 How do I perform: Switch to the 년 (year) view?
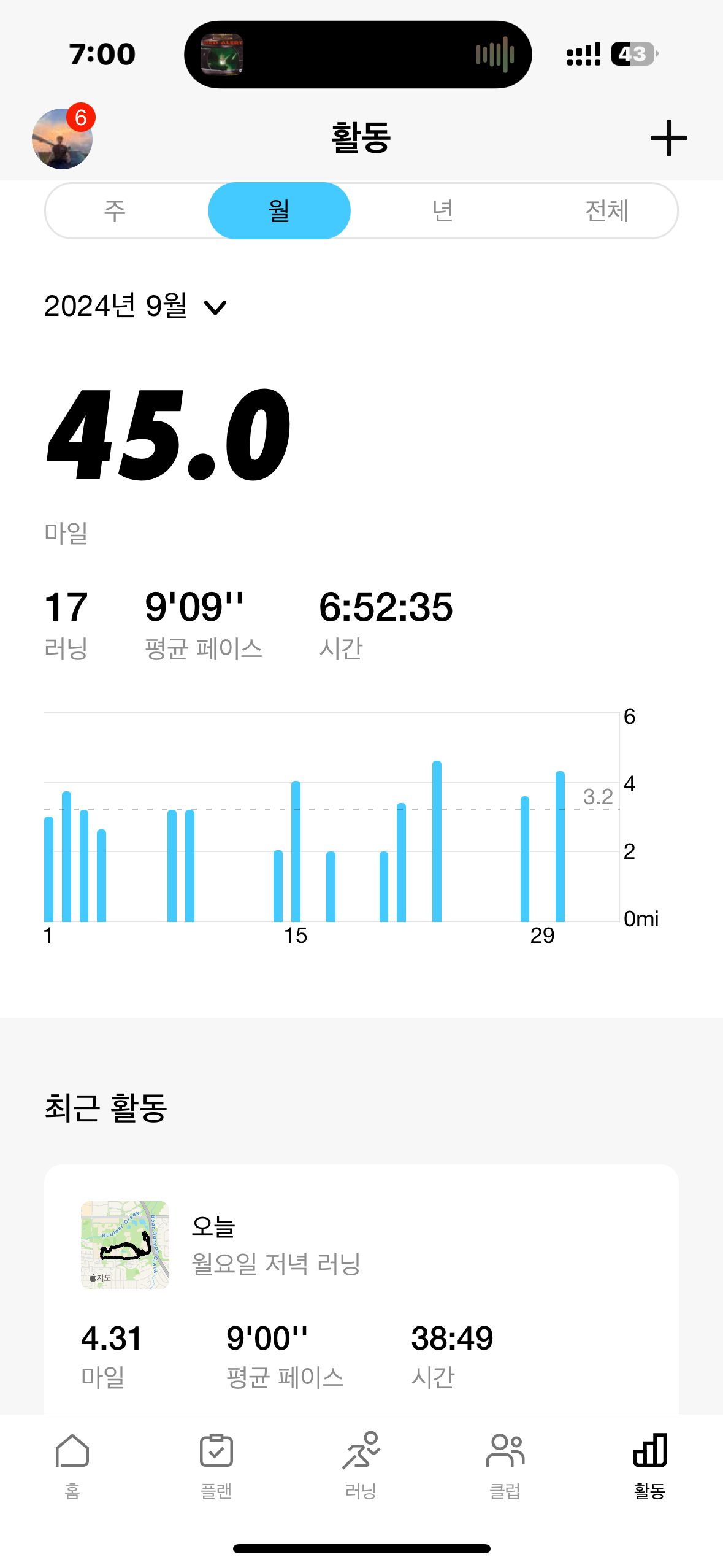(x=442, y=209)
